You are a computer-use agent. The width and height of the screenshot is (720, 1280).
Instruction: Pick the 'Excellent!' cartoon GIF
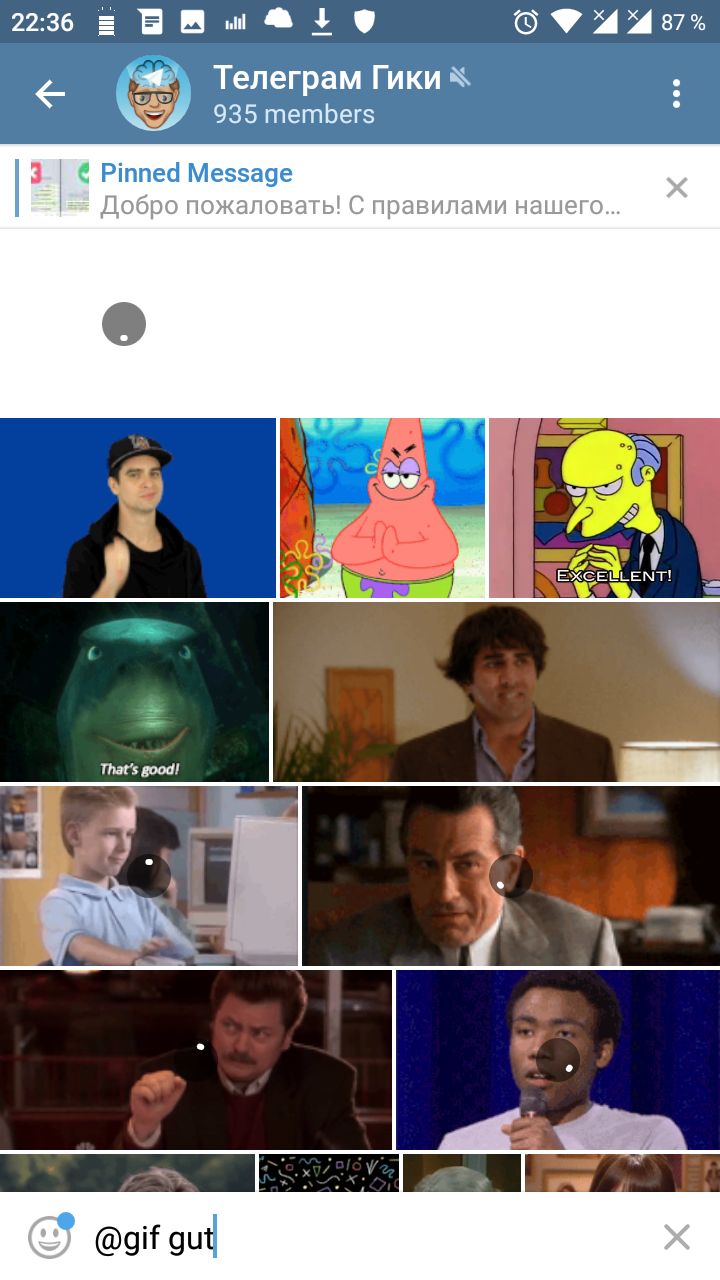(x=604, y=508)
